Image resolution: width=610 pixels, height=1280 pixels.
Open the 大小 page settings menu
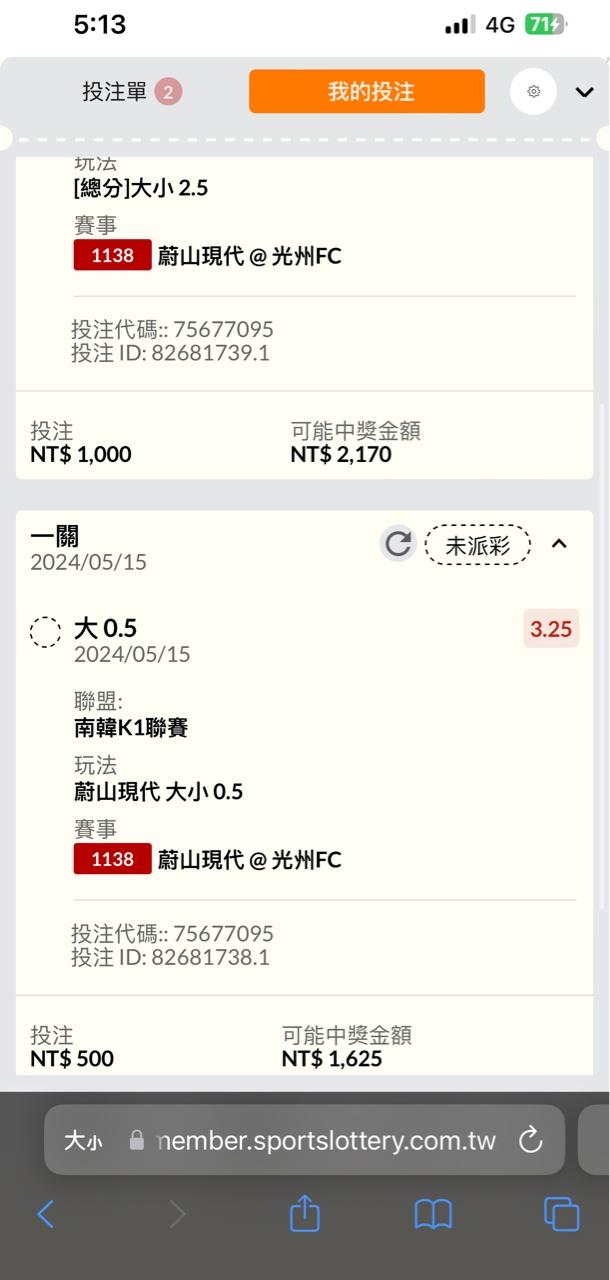tap(83, 1140)
